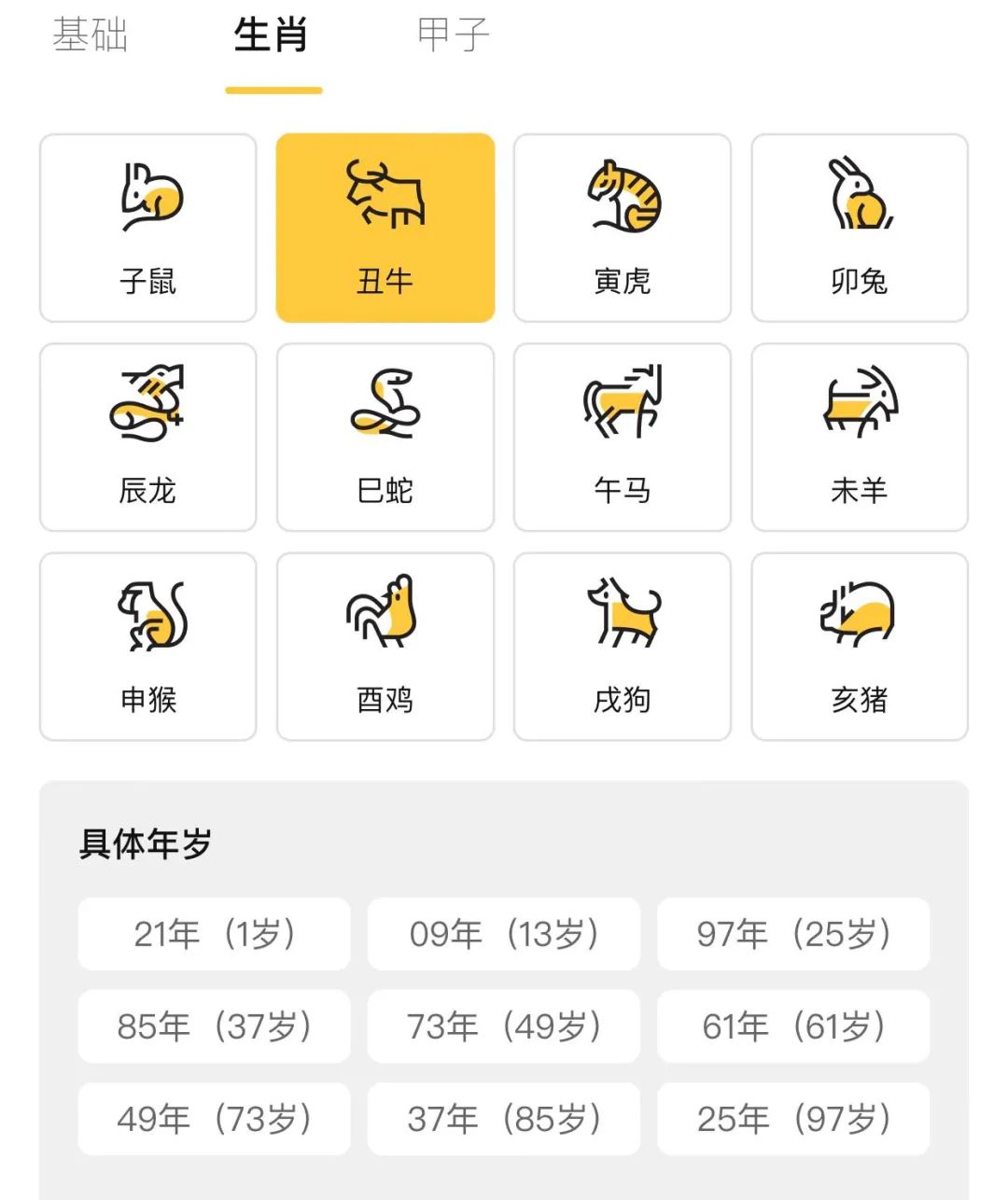Select the 21年（1岁）year chip
The image size is (1008, 1200).
point(214,934)
